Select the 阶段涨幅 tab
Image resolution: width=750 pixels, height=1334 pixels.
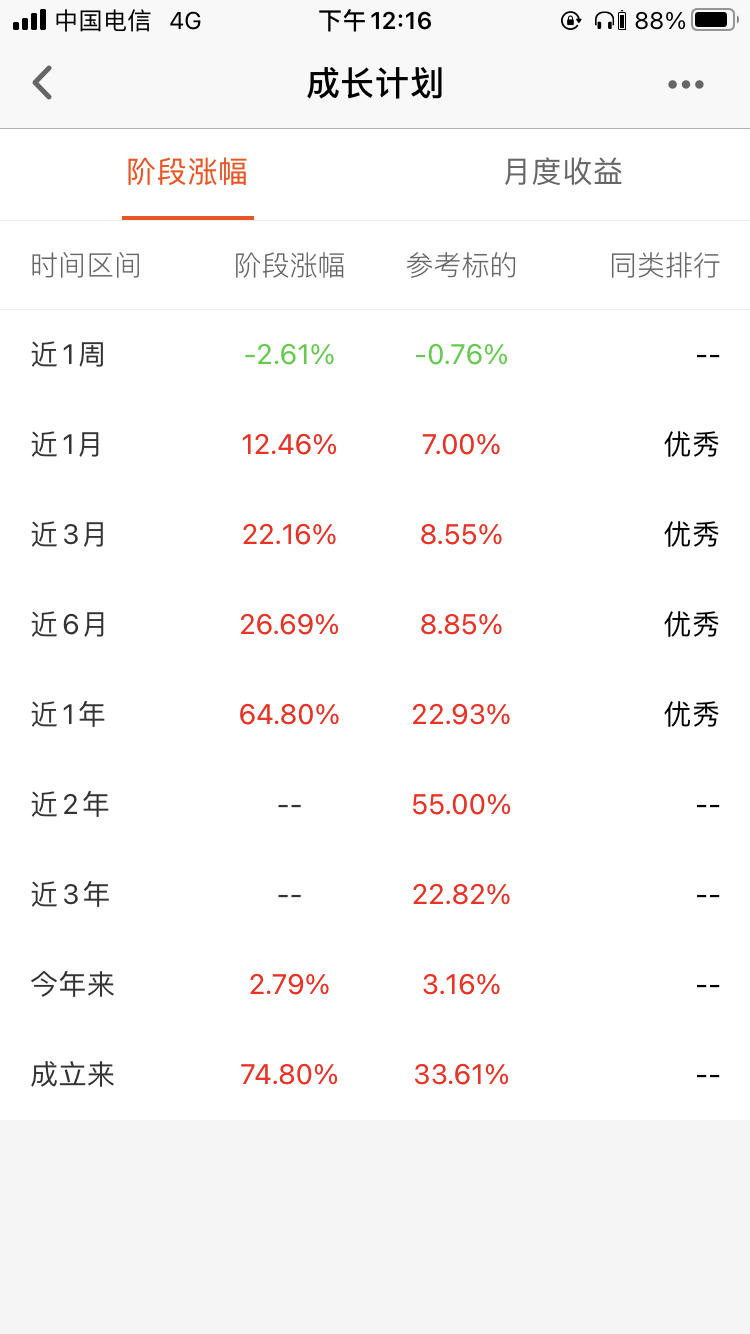[x=187, y=173]
